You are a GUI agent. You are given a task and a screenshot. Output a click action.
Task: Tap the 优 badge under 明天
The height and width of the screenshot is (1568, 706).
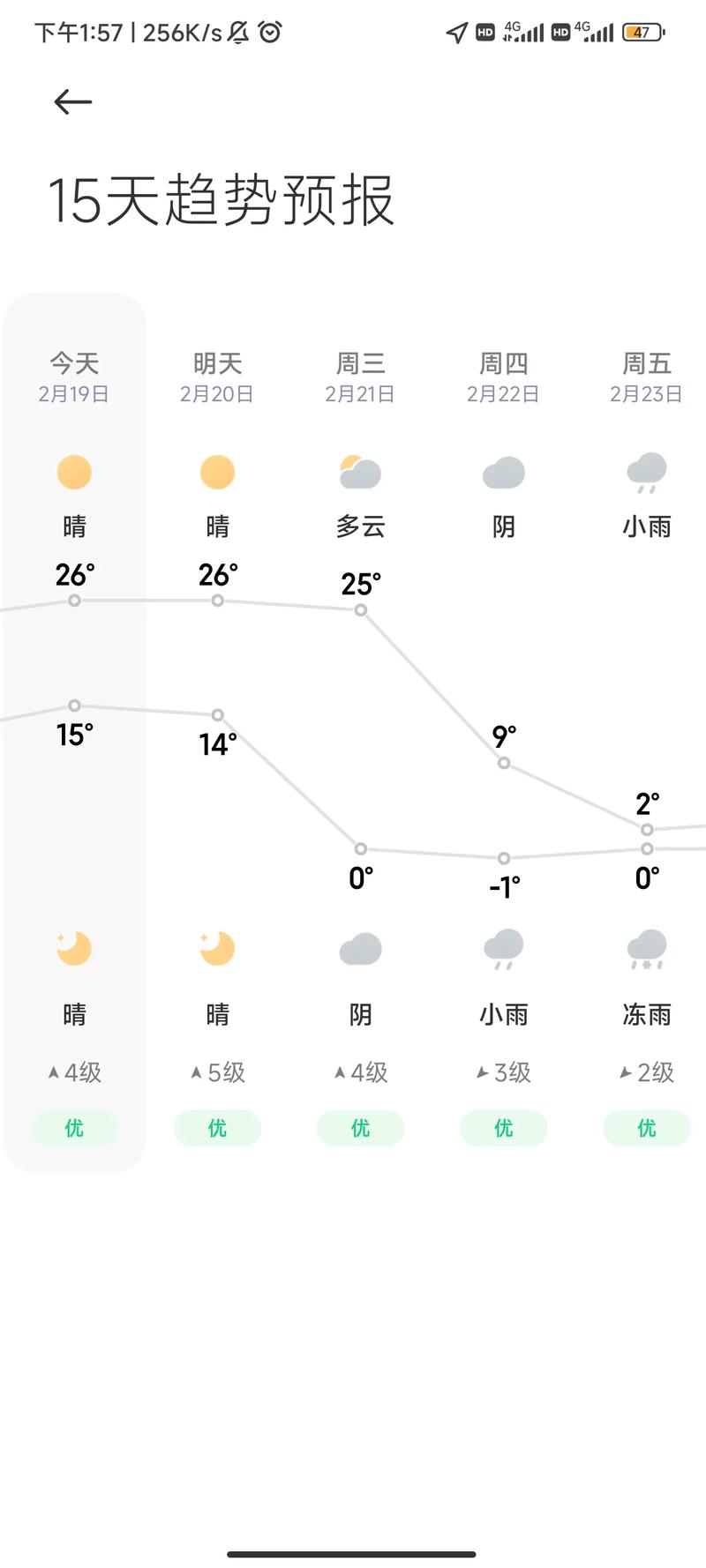click(217, 1128)
